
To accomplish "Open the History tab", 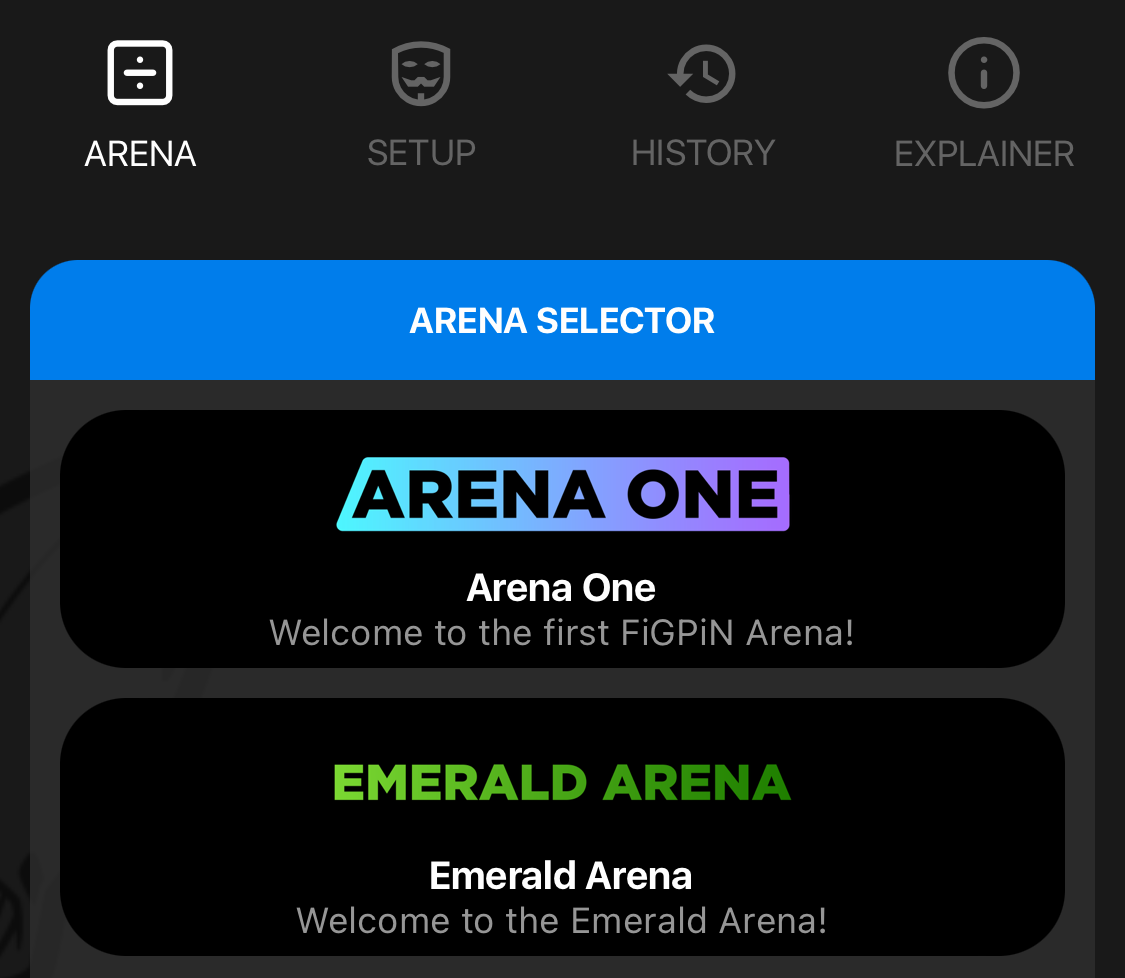I will 703,104.
